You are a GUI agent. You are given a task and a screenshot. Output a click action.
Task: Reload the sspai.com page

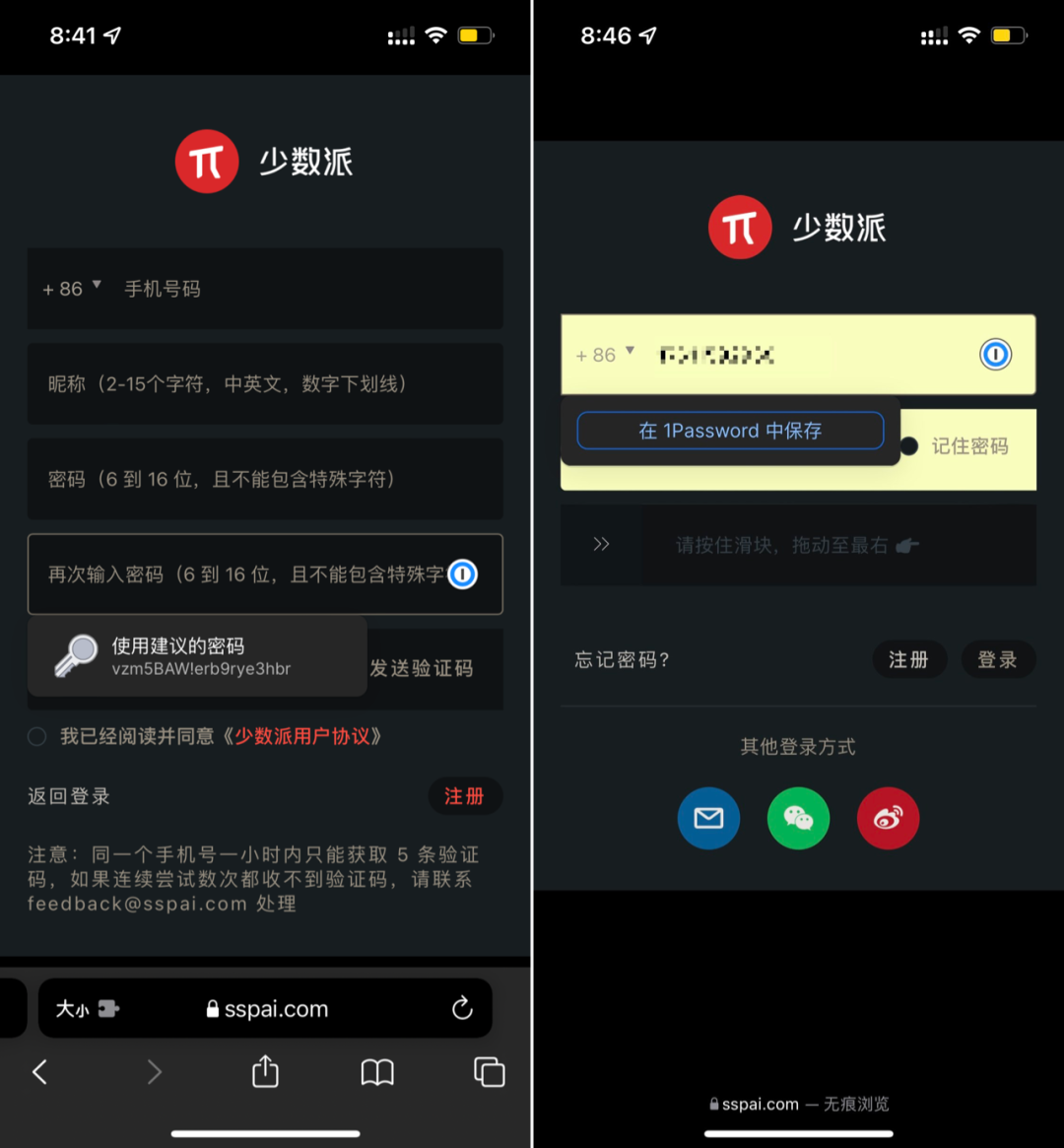tap(462, 1008)
